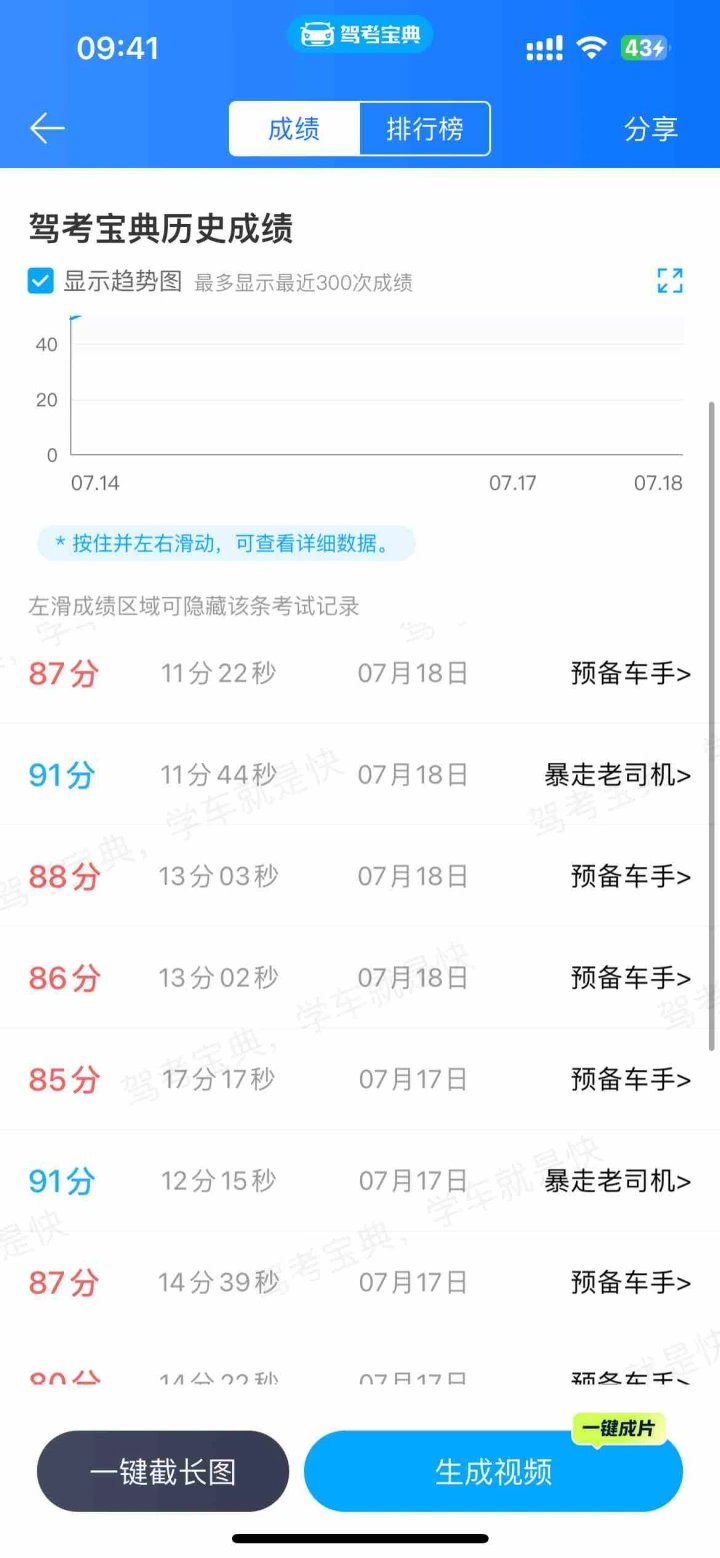Viewport: 720px width, 1558px height.
Task: Switch to the 排行榜 tab
Action: point(425,129)
